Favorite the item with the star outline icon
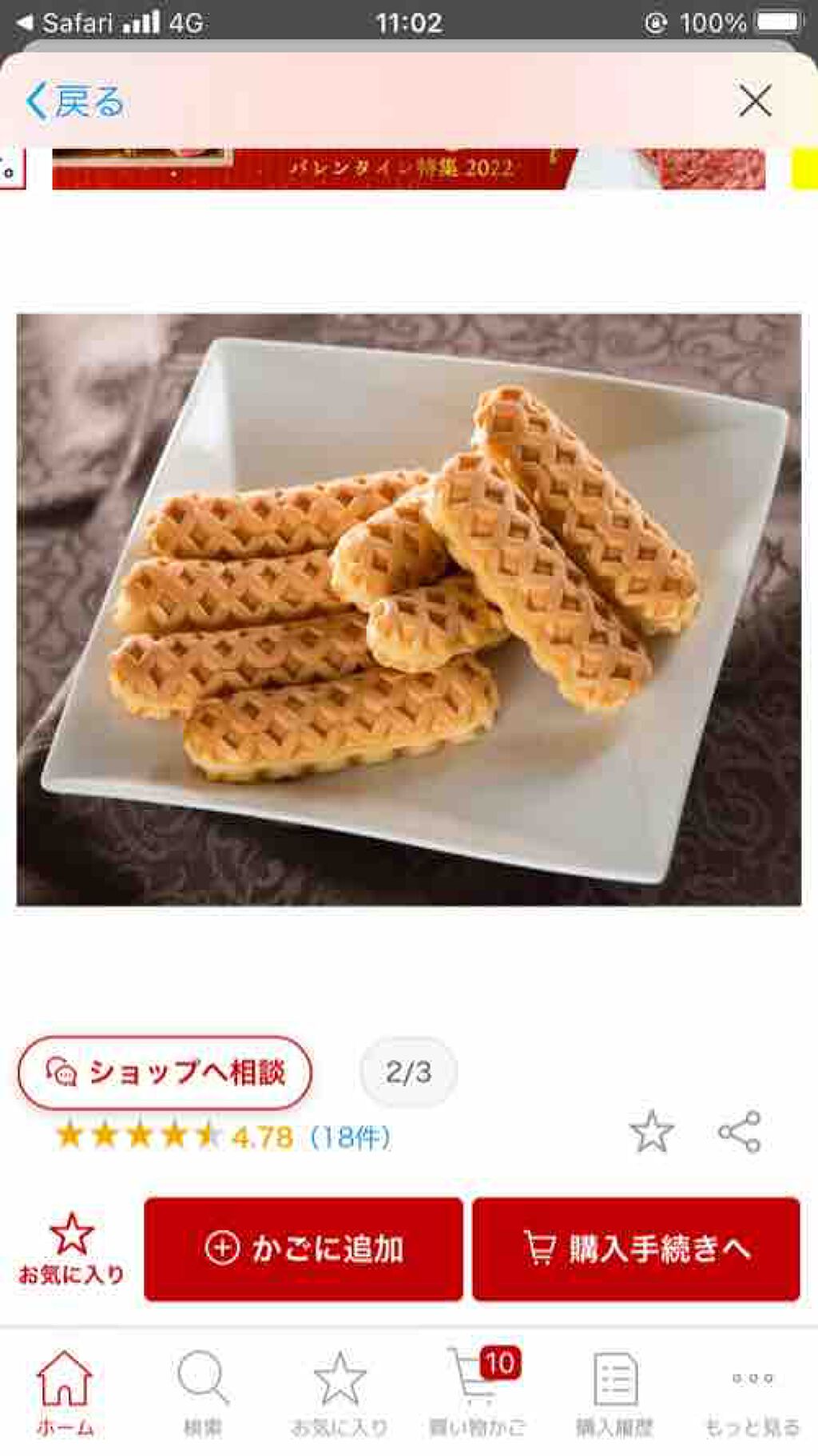818x1456 pixels. click(x=651, y=1132)
